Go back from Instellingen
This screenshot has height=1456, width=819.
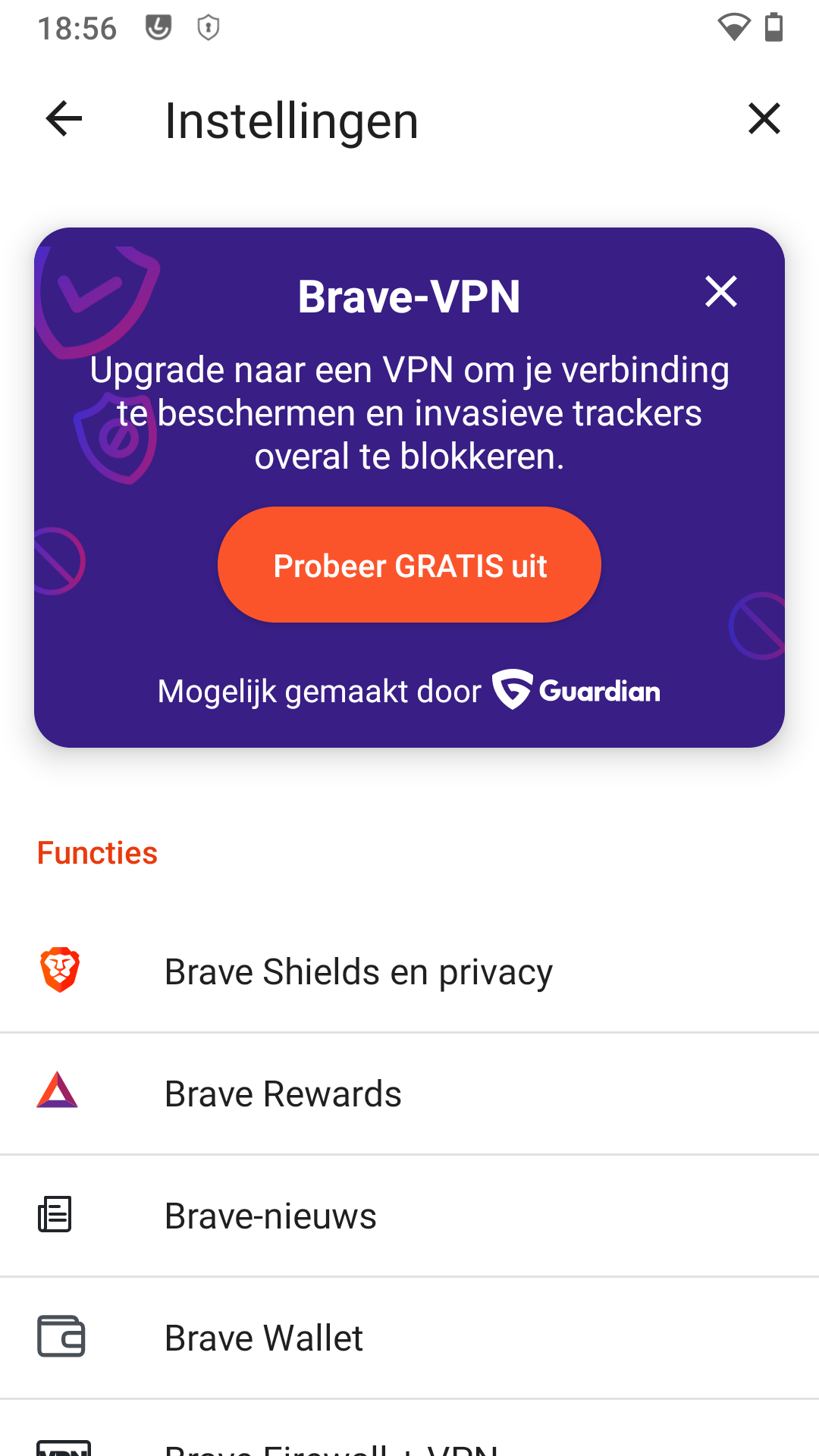tap(64, 119)
